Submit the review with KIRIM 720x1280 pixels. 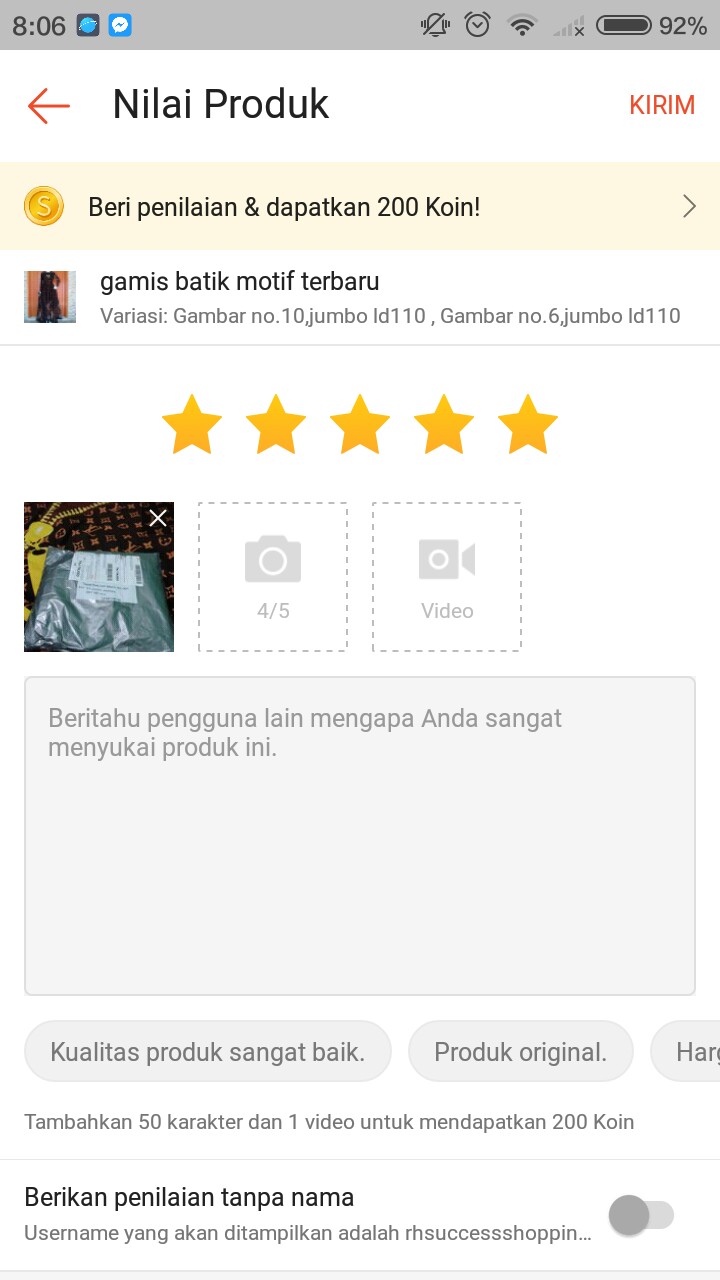click(662, 104)
